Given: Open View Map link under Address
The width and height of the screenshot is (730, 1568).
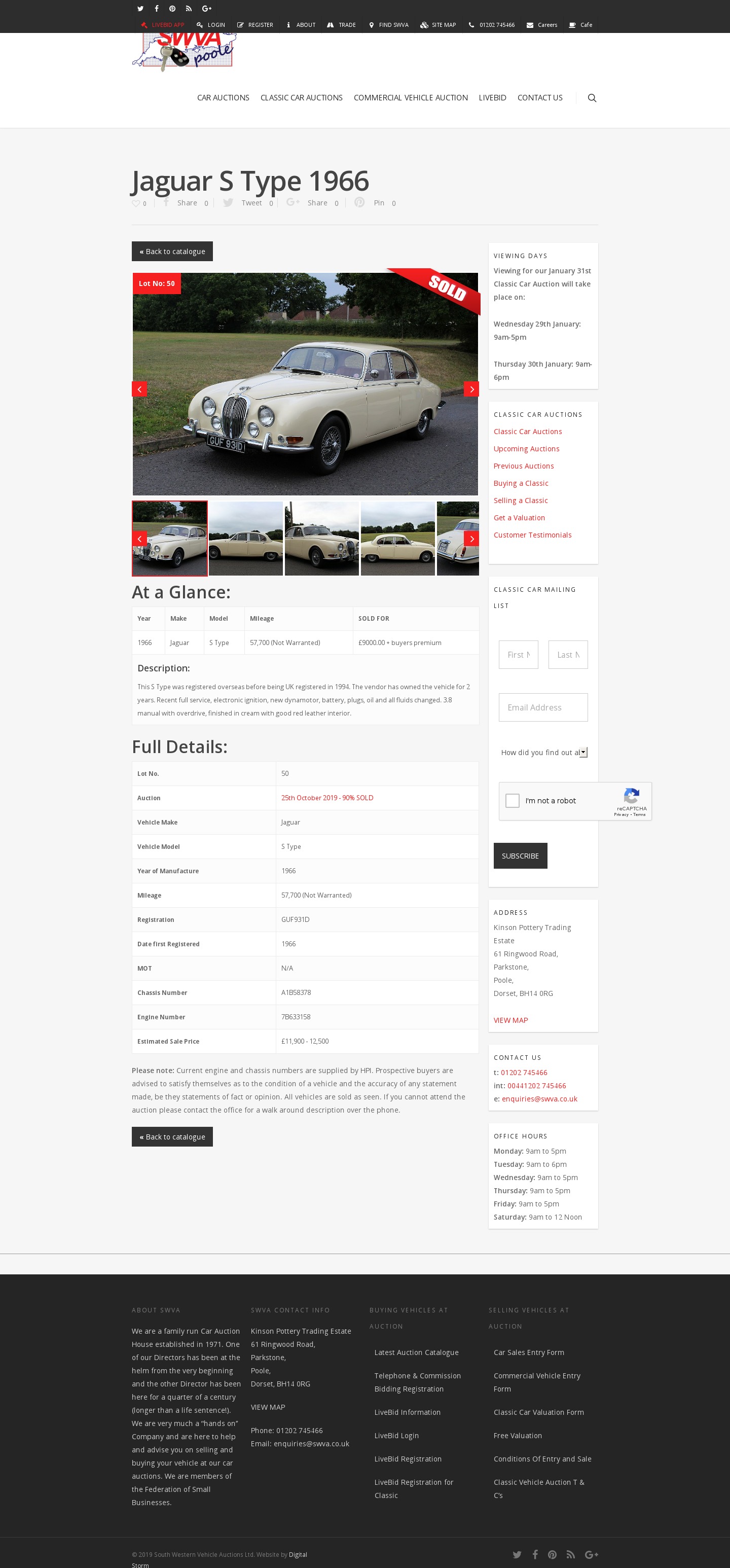Looking at the screenshot, I should (x=510, y=1020).
